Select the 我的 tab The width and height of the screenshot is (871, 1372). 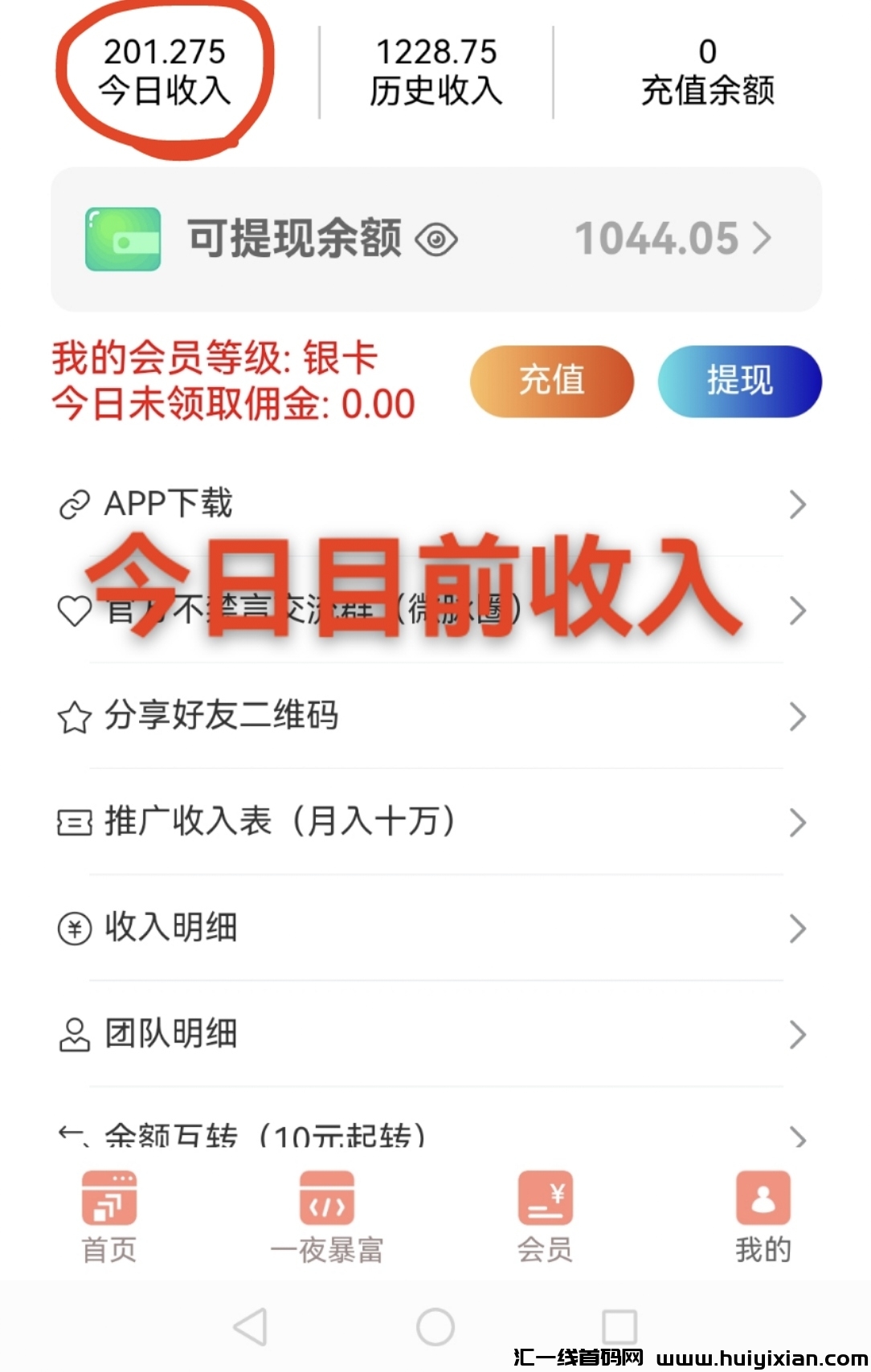[763, 1216]
